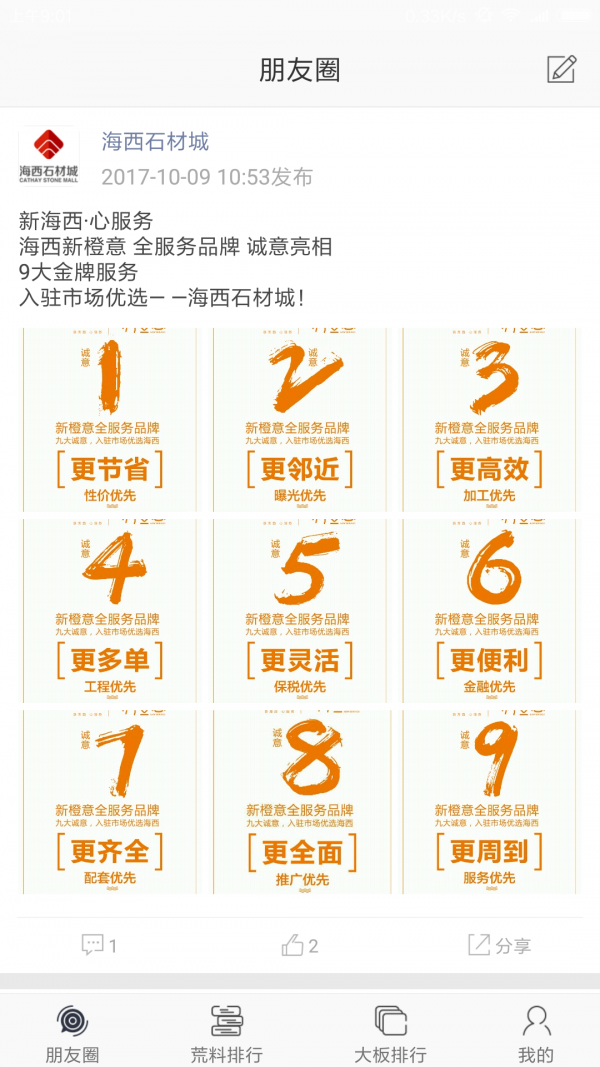Viewport: 600px width, 1067px height.
Task: Share the post via 分享
Action: click(499, 945)
